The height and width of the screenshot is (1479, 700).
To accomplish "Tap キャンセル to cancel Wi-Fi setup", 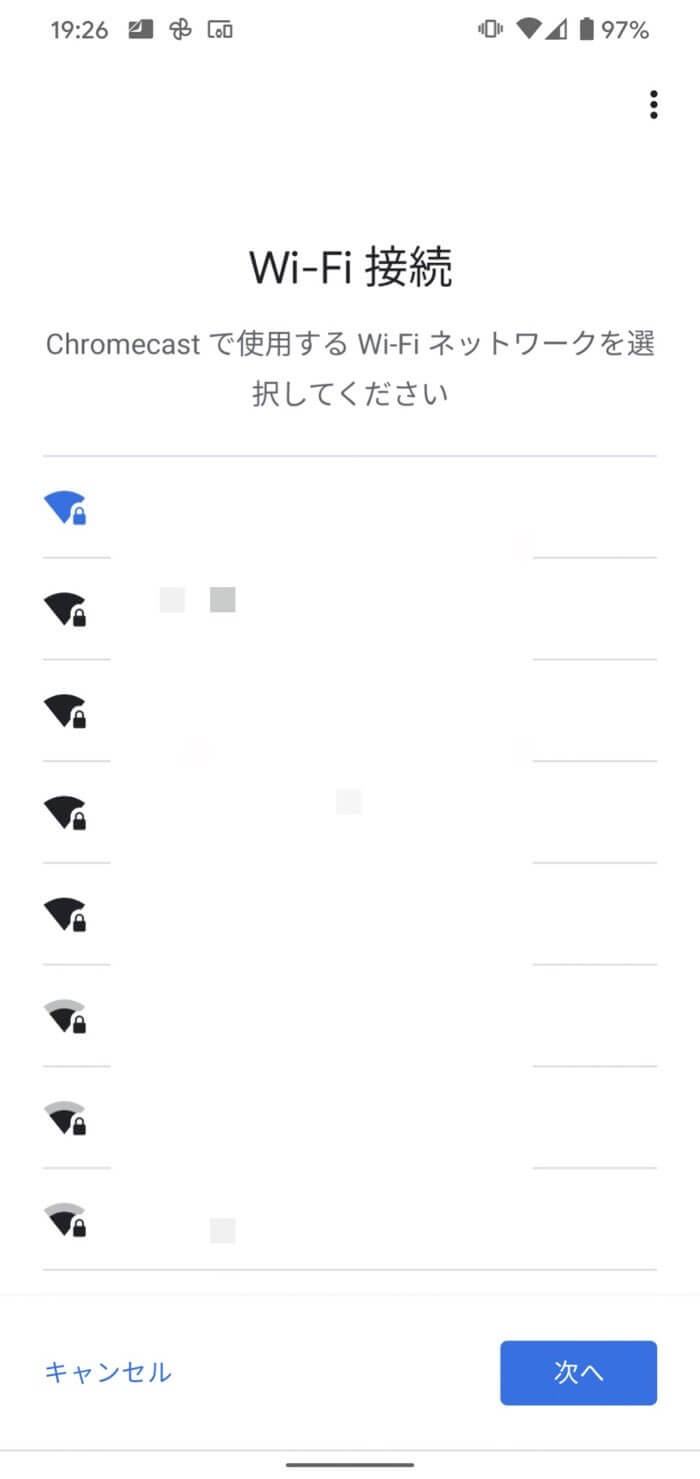I will (x=108, y=1372).
